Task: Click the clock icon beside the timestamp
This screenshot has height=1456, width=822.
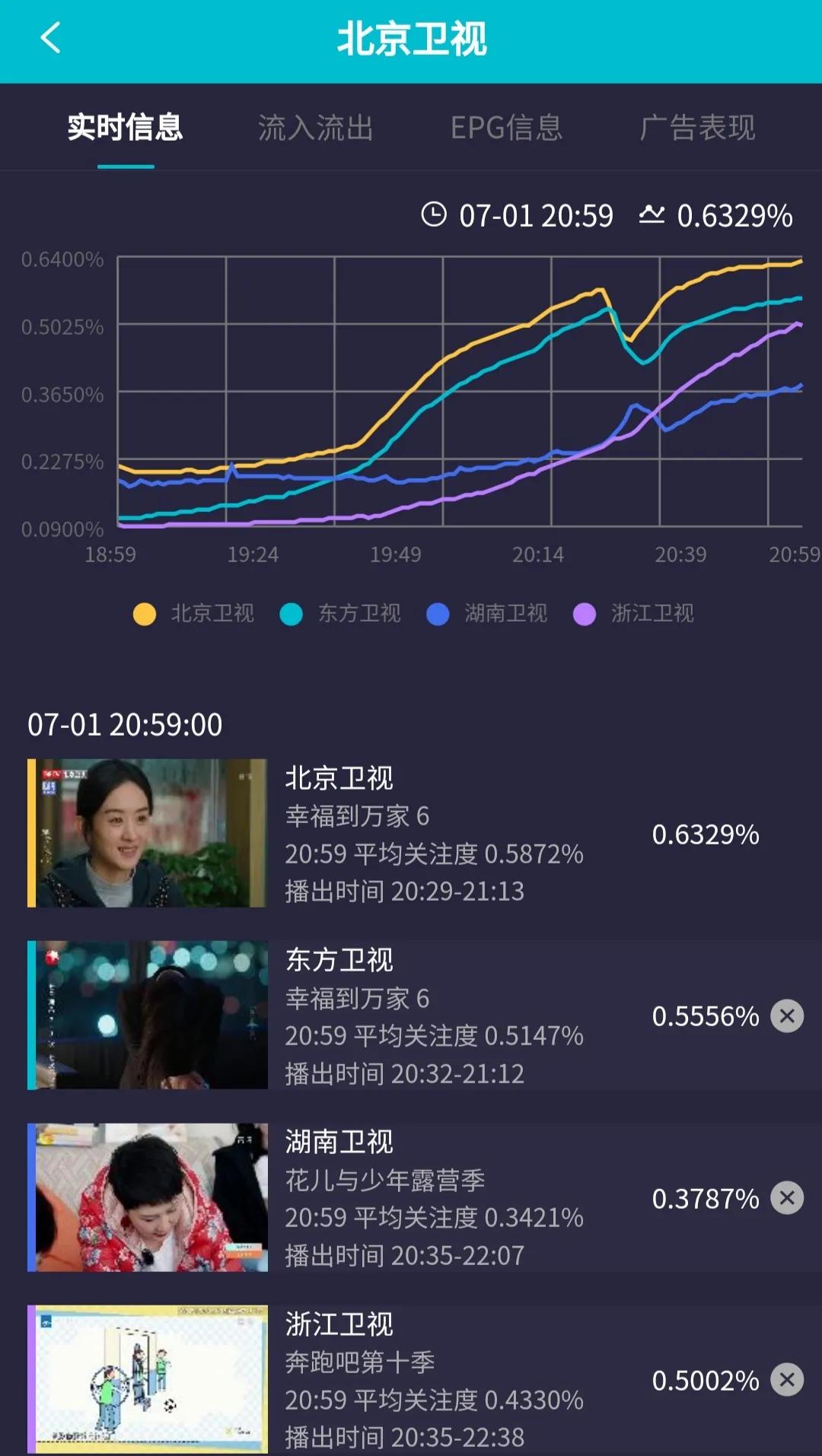Action: (434, 215)
